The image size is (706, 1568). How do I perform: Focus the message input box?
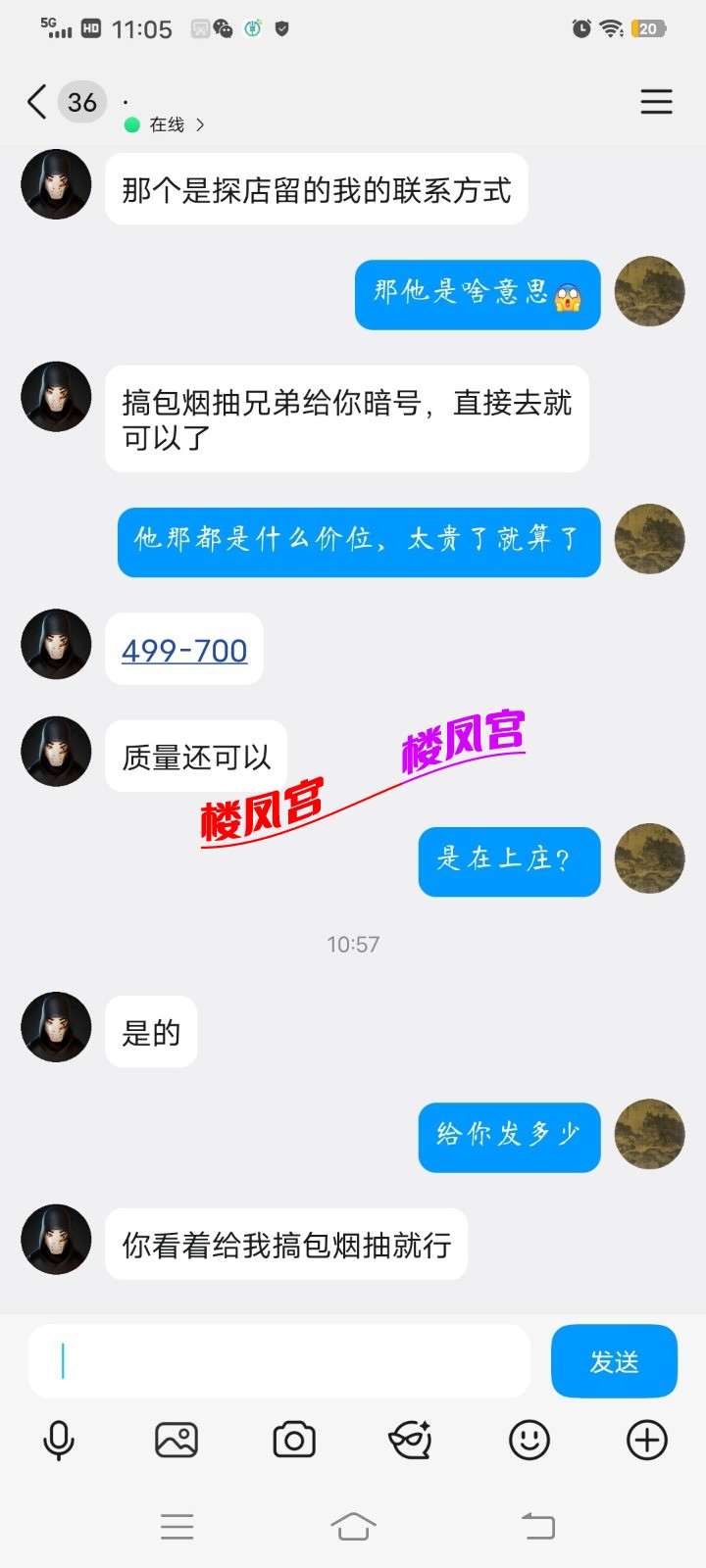pyautogui.click(x=279, y=1361)
